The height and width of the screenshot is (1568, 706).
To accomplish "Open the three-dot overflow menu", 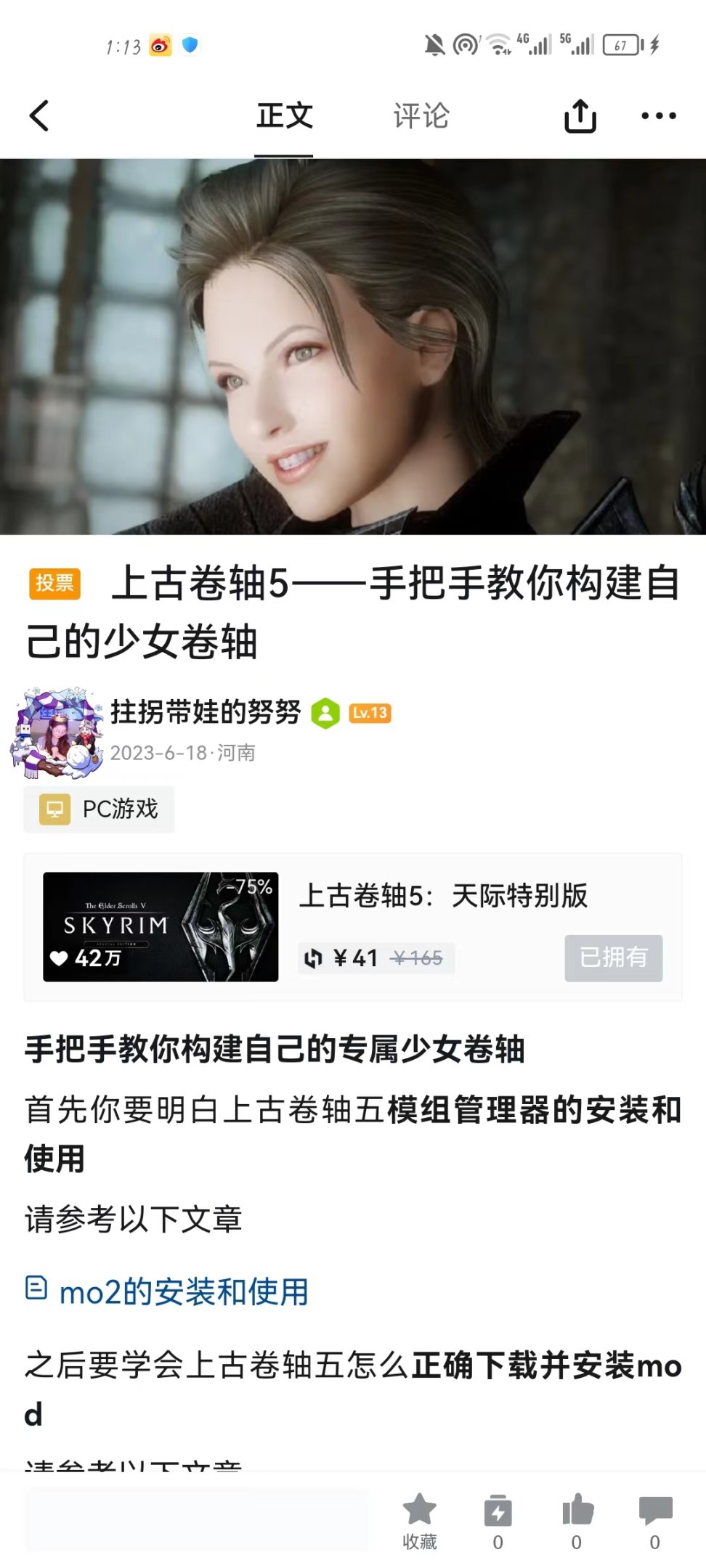I will coord(659,116).
